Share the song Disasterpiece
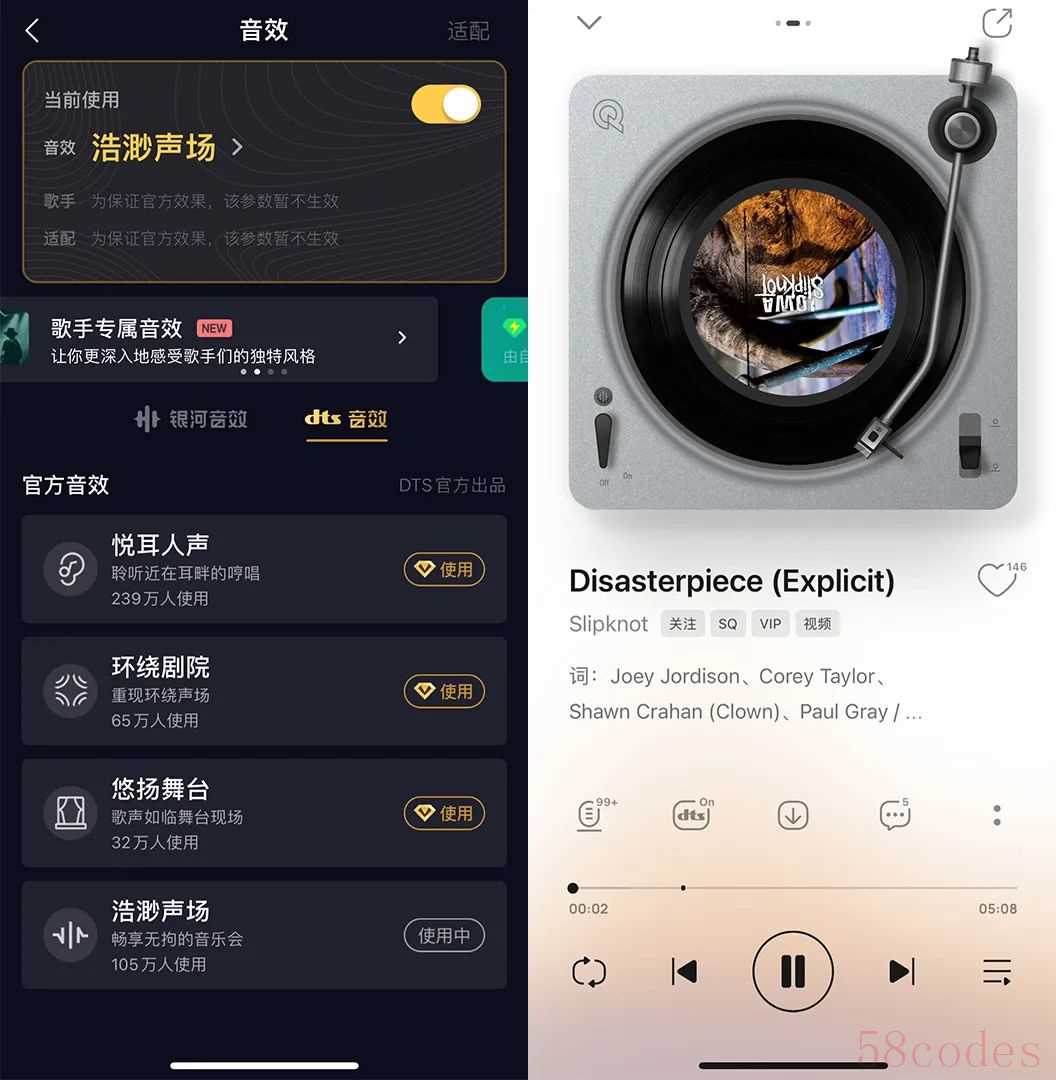Image resolution: width=1056 pixels, height=1080 pixels. pos(997,23)
